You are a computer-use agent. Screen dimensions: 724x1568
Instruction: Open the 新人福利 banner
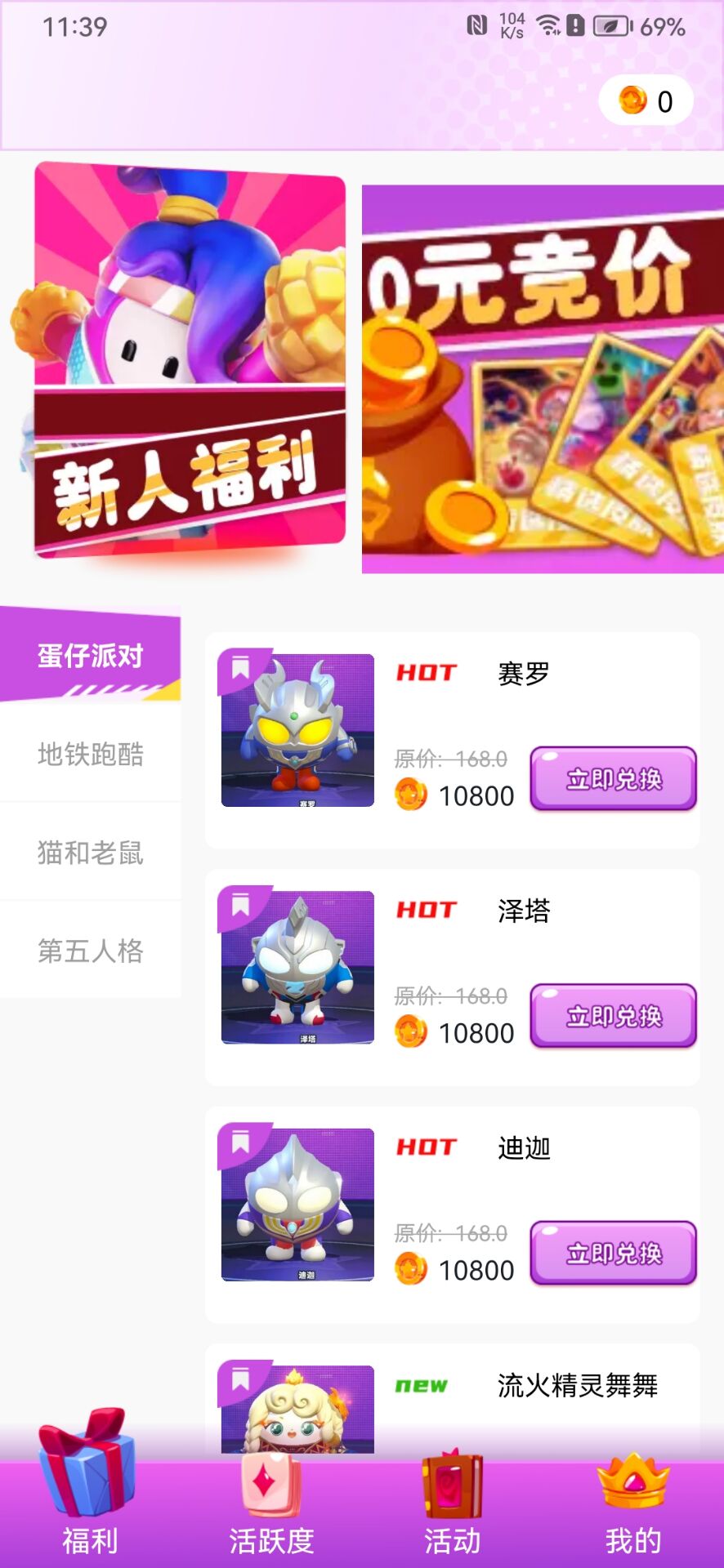click(190, 361)
